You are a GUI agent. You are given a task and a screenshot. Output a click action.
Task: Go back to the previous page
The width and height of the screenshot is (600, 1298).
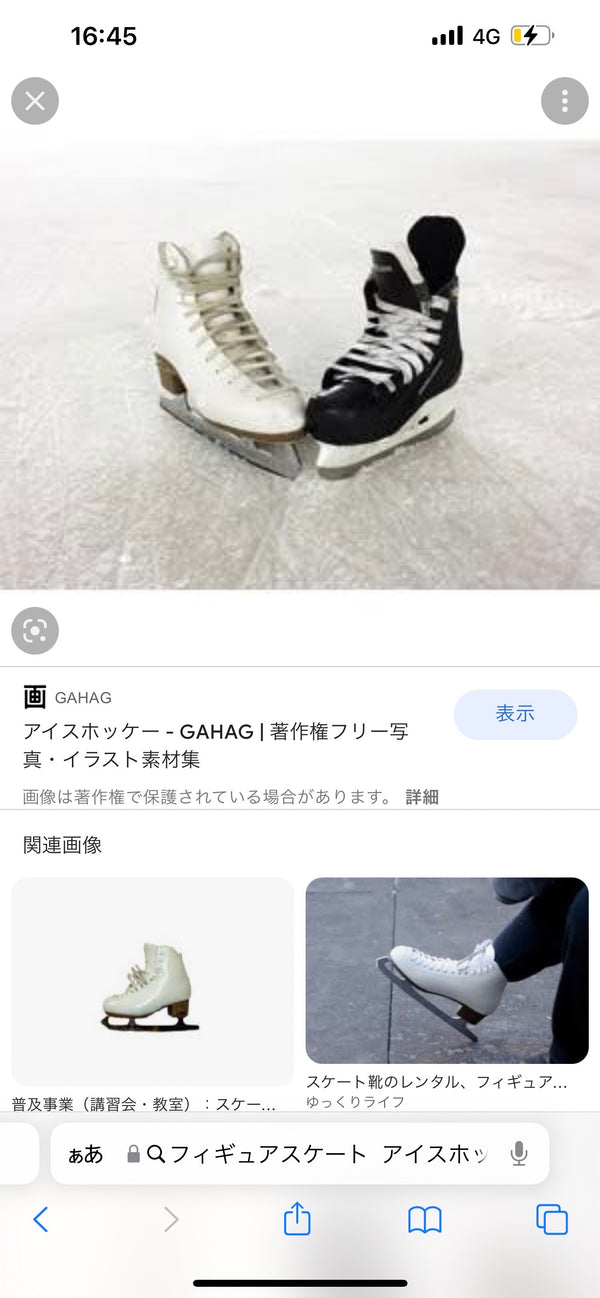click(x=41, y=1219)
